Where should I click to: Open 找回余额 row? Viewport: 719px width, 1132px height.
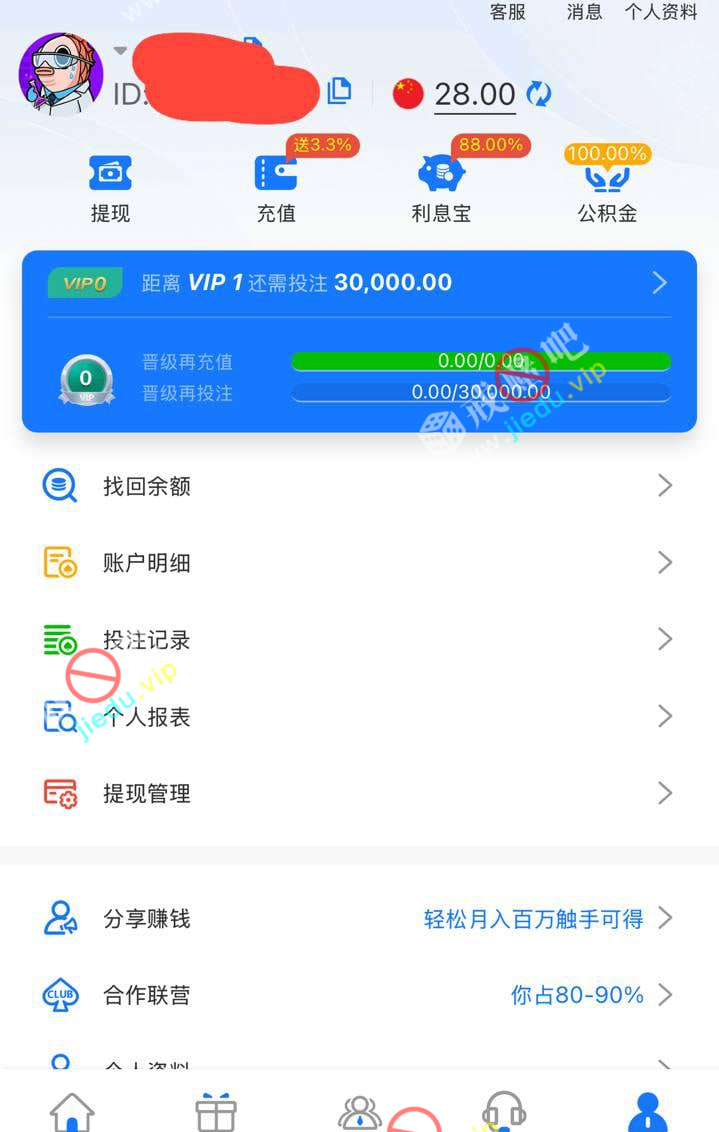pyautogui.click(x=359, y=486)
